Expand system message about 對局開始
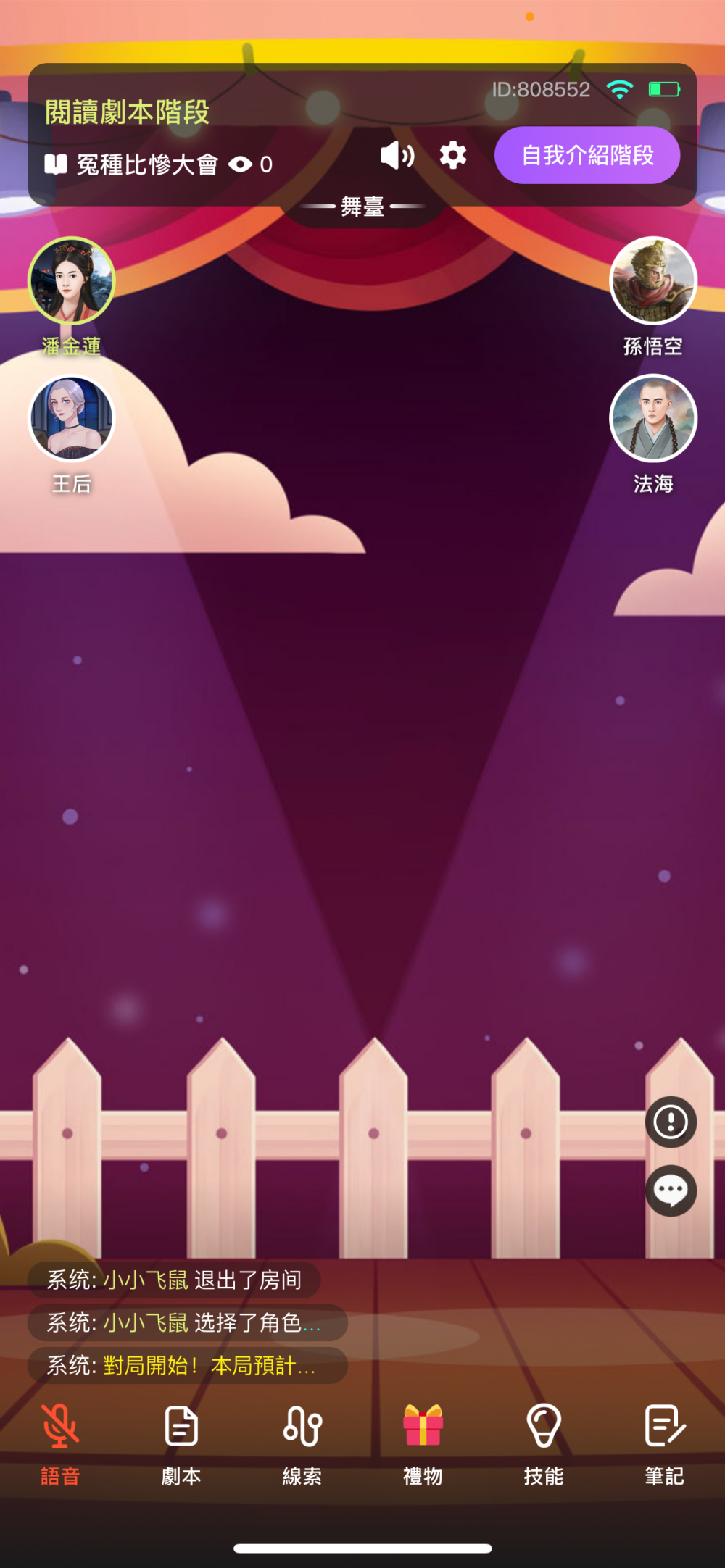This screenshot has width=725, height=1568. coord(187,1366)
